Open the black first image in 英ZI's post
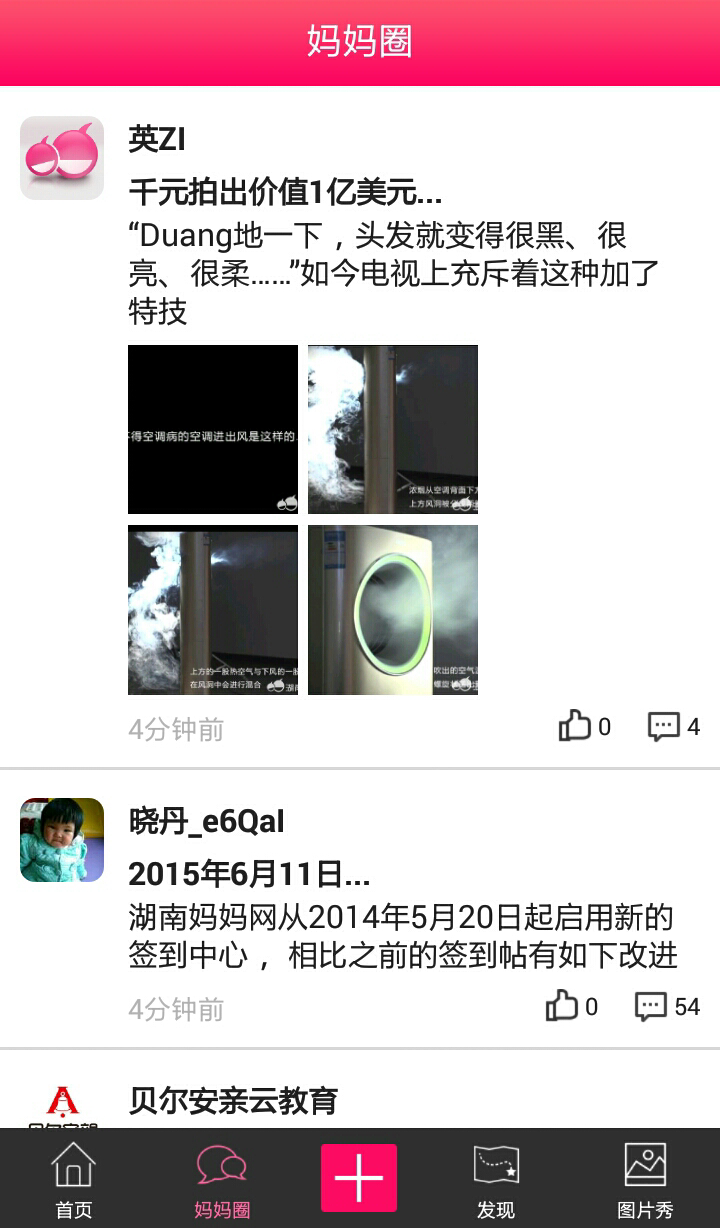 coord(213,430)
